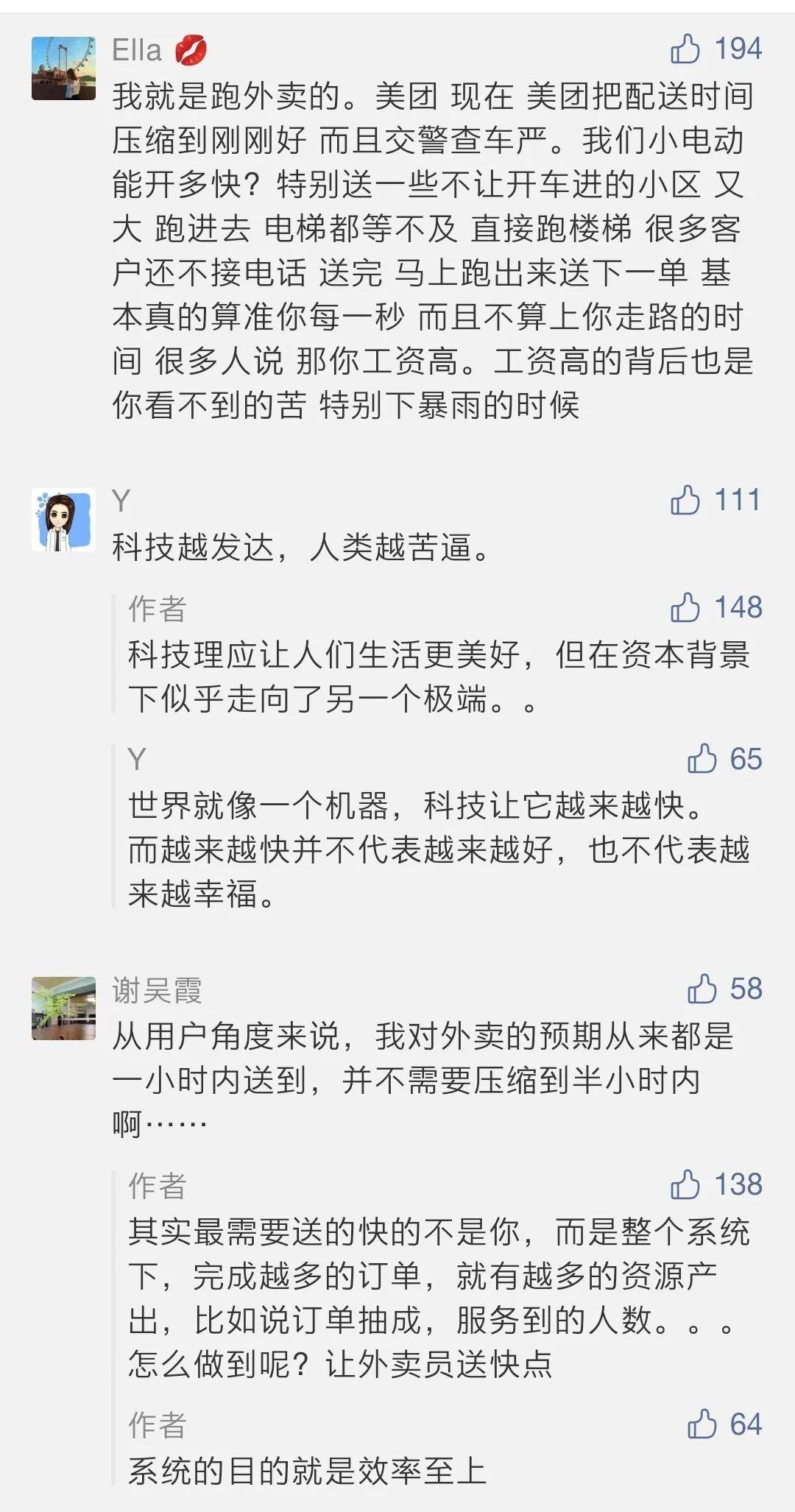Like the author's reply with 64 likes
Image resolution: width=795 pixels, height=1512 pixels.
pos(702,1424)
